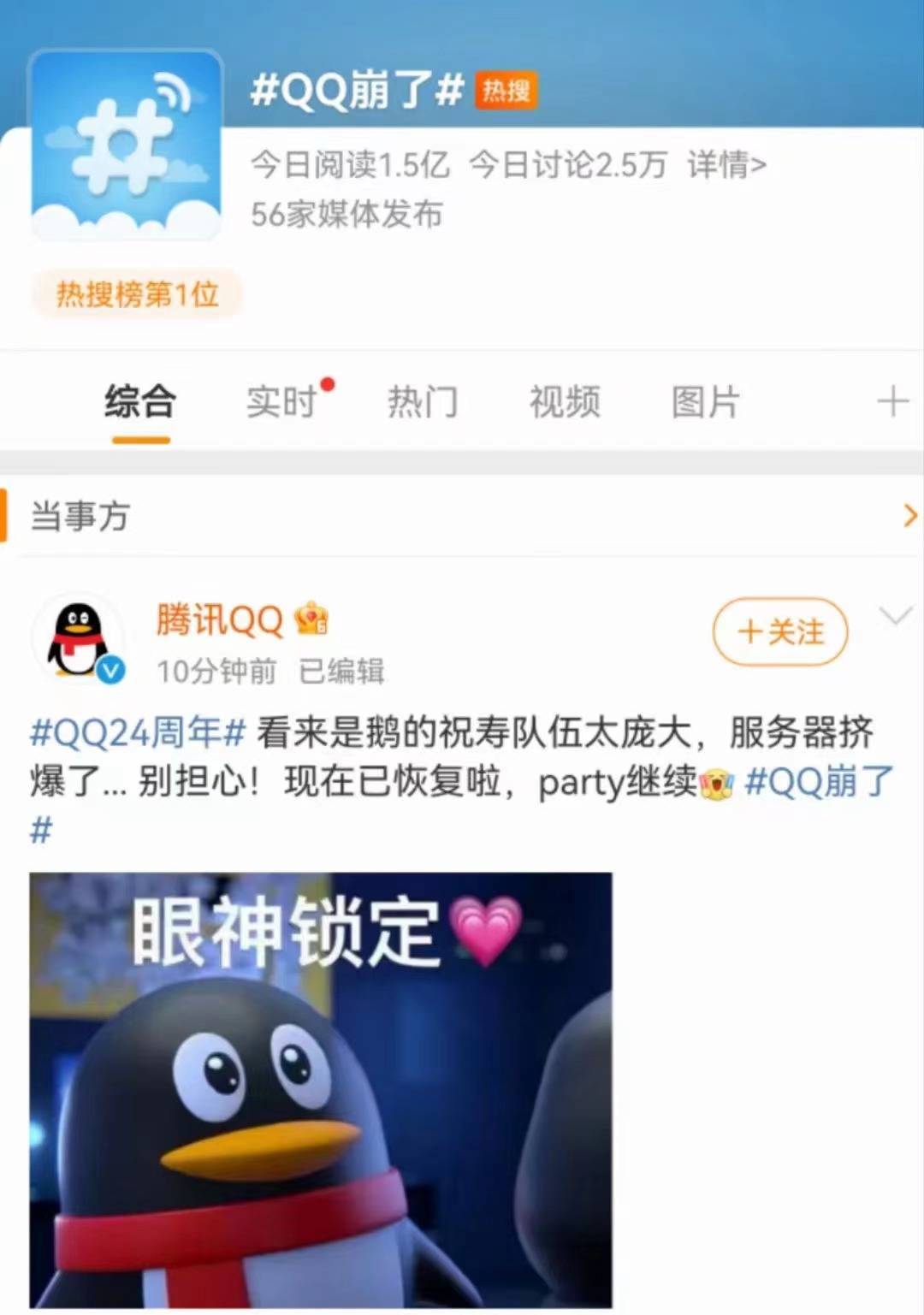Viewport: 924px width, 1315px height.
Task: Open the 眼神锁定 penguin image
Action: 321,1087
